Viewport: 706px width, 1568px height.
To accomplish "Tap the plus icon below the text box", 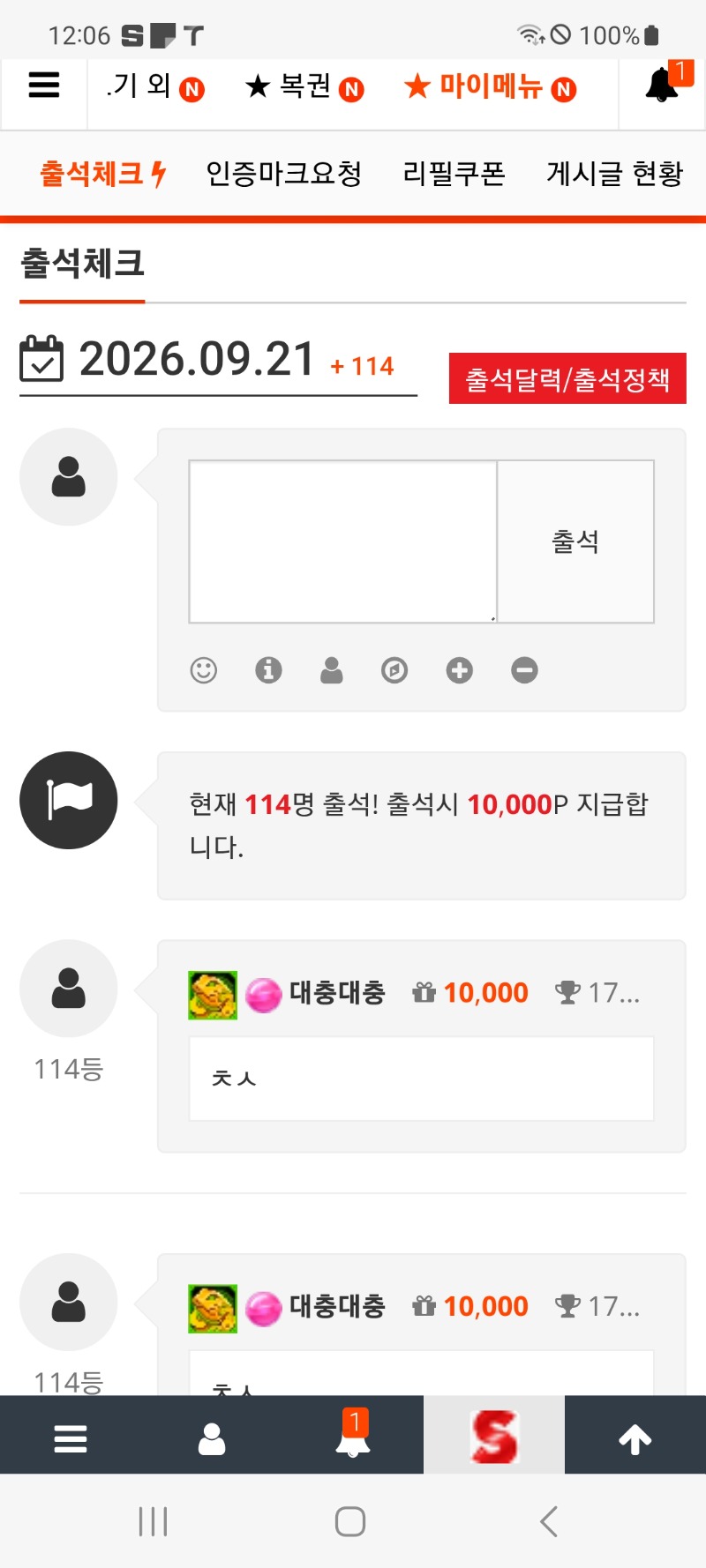I will coord(459,670).
